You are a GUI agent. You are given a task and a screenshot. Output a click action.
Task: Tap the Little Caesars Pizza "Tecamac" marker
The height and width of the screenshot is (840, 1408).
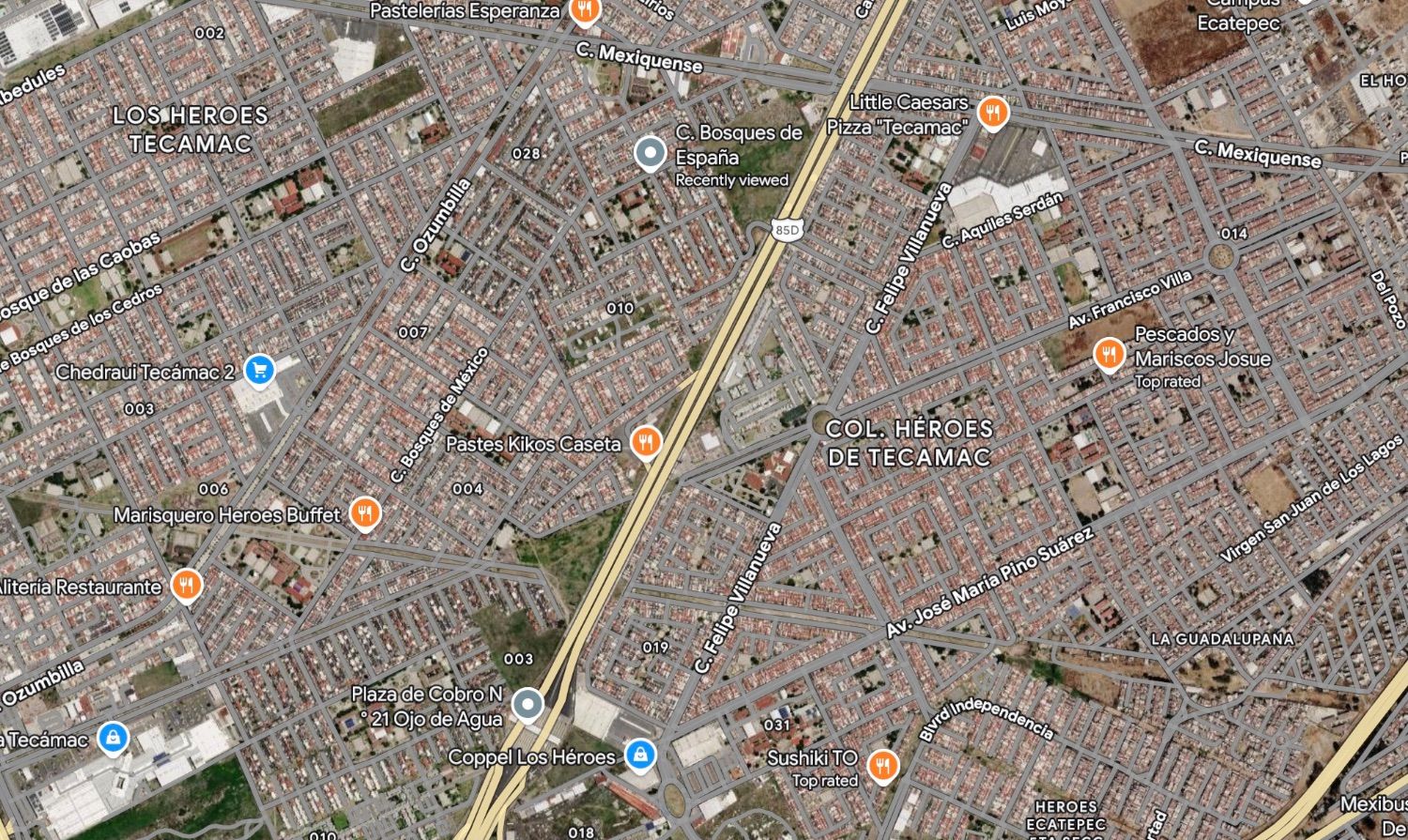993,113
